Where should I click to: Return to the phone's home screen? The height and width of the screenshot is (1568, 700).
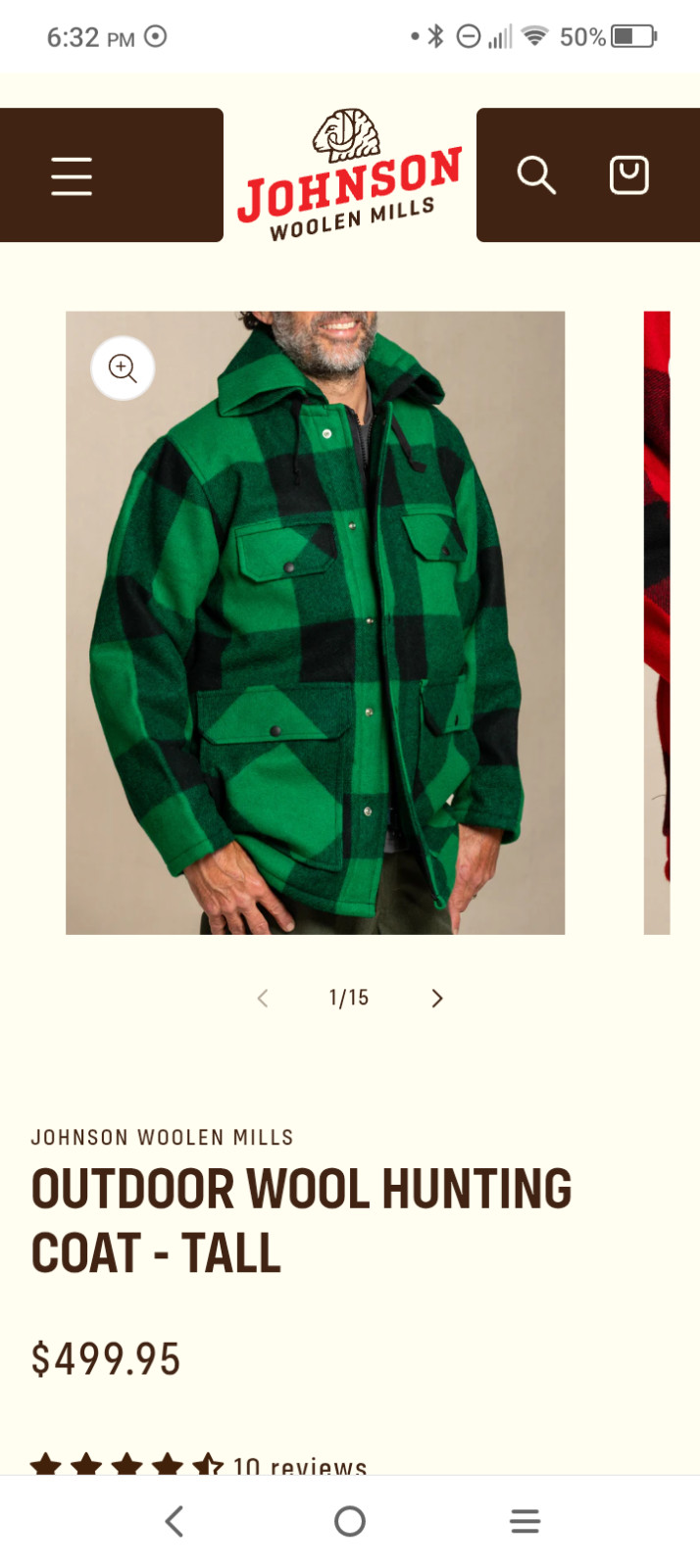(349, 1521)
